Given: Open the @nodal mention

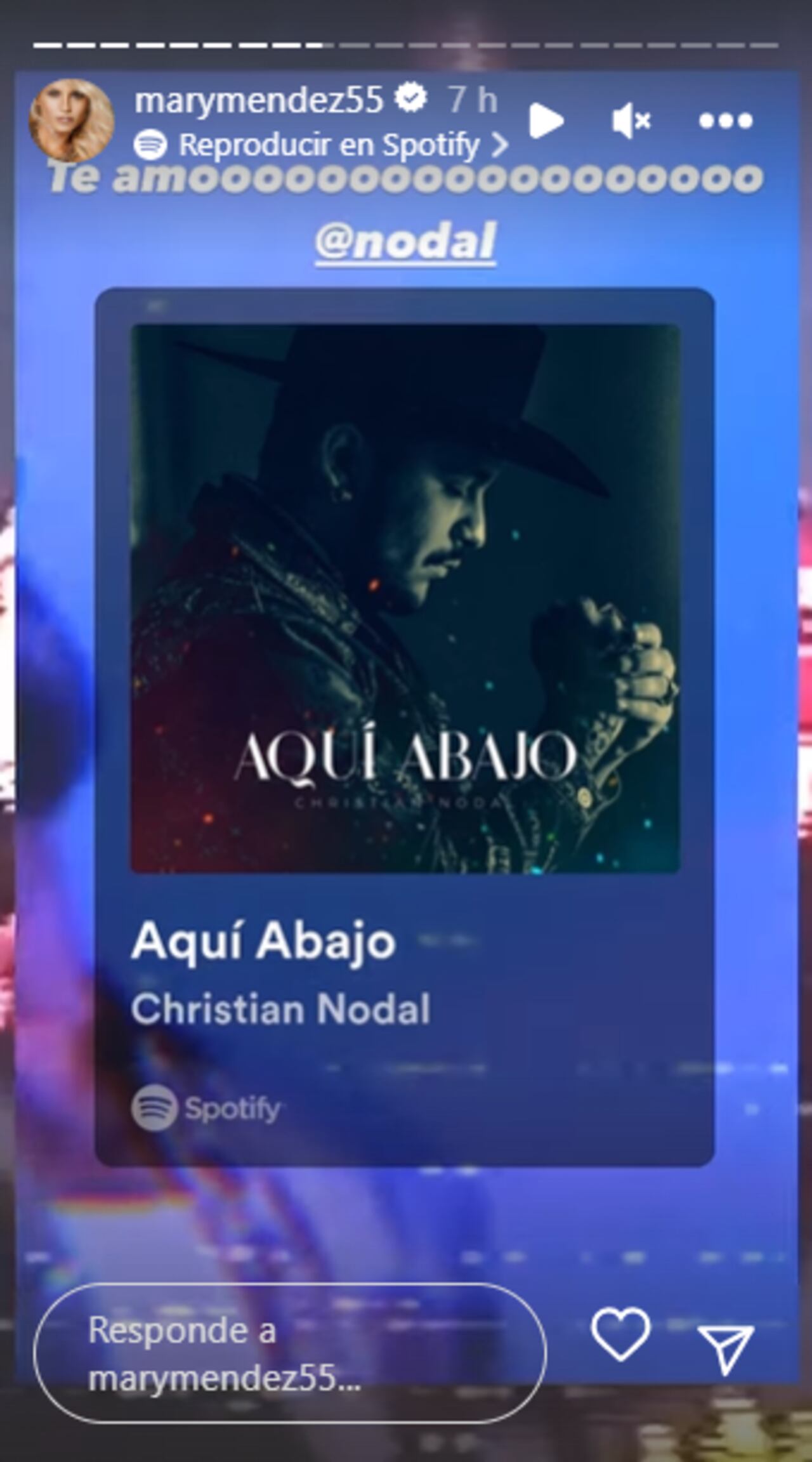Looking at the screenshot, I should pos(405,242).
